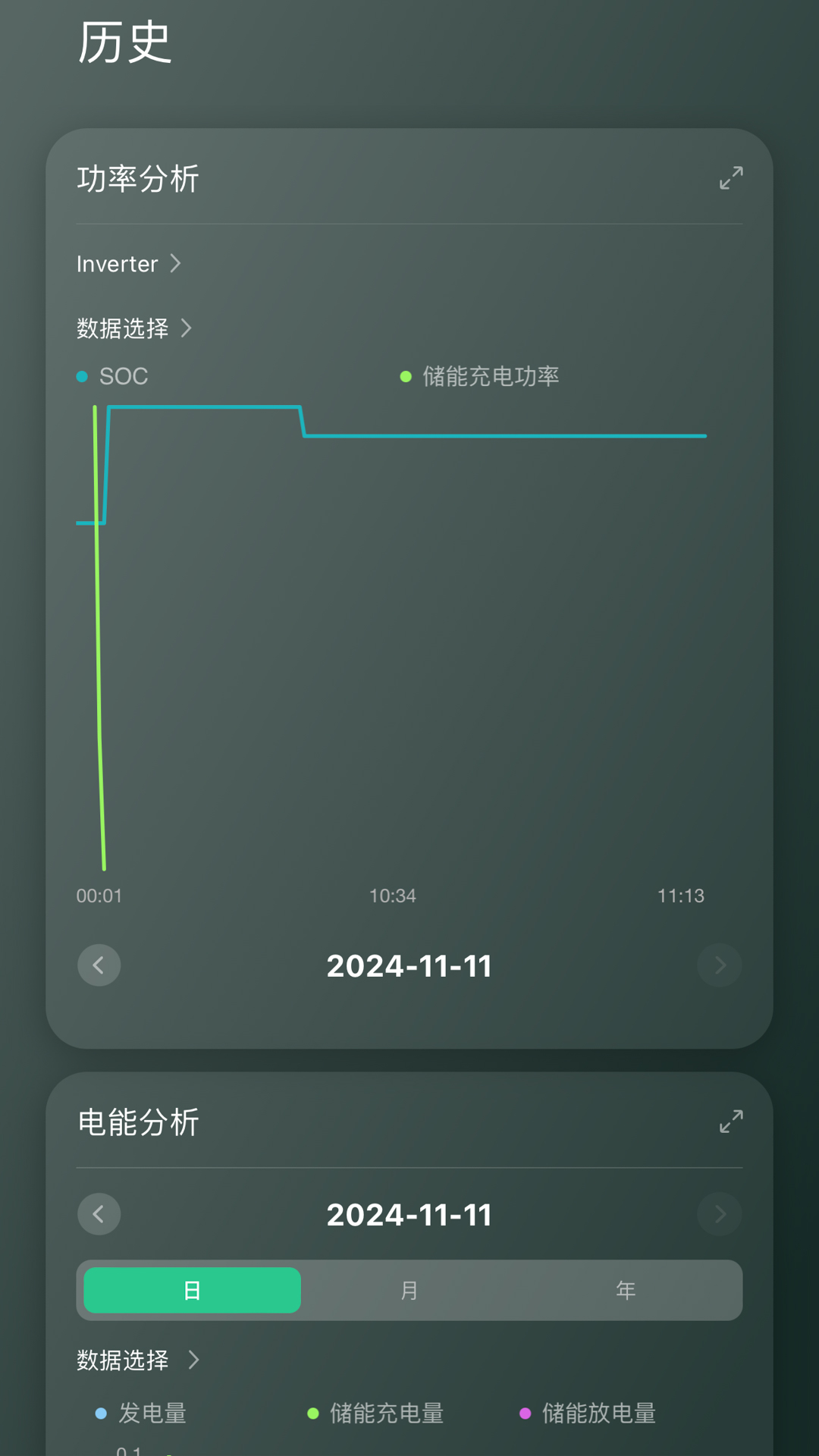
Task: Go to next day in 电能分析
Action: (720, 1214)
